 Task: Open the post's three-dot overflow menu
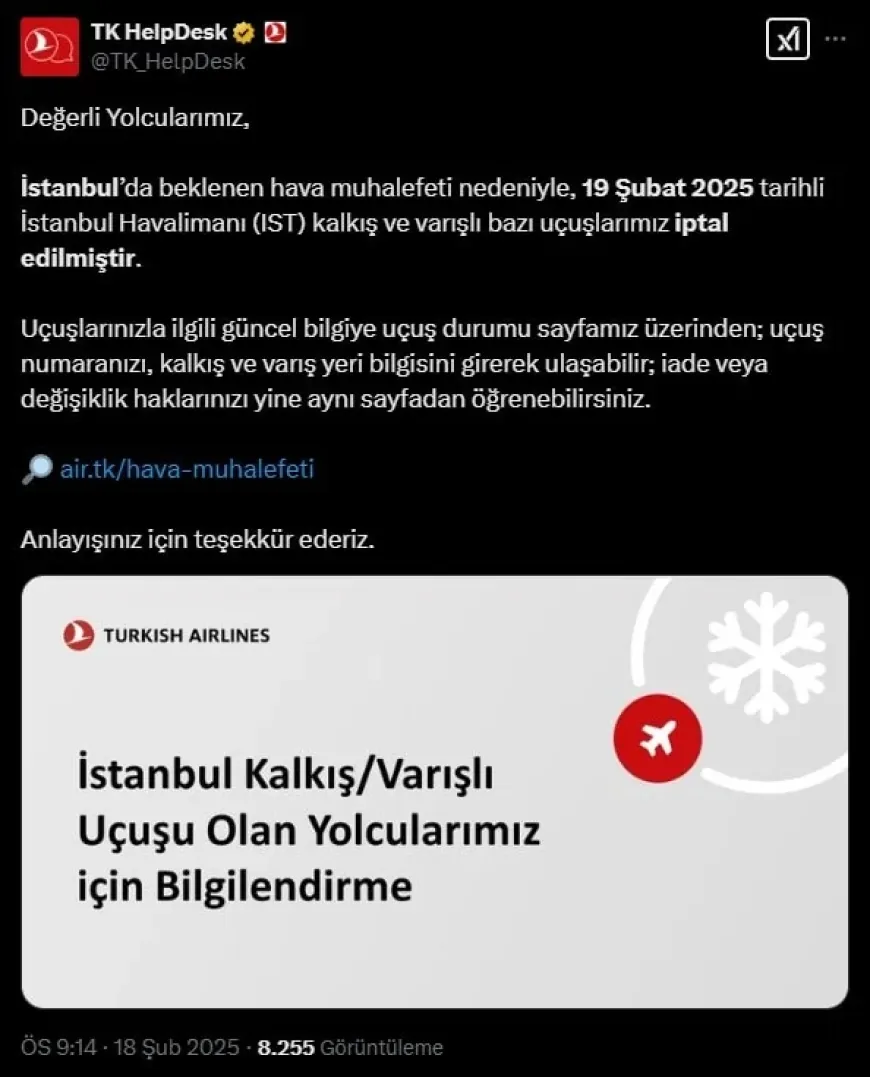coord(837,40)
